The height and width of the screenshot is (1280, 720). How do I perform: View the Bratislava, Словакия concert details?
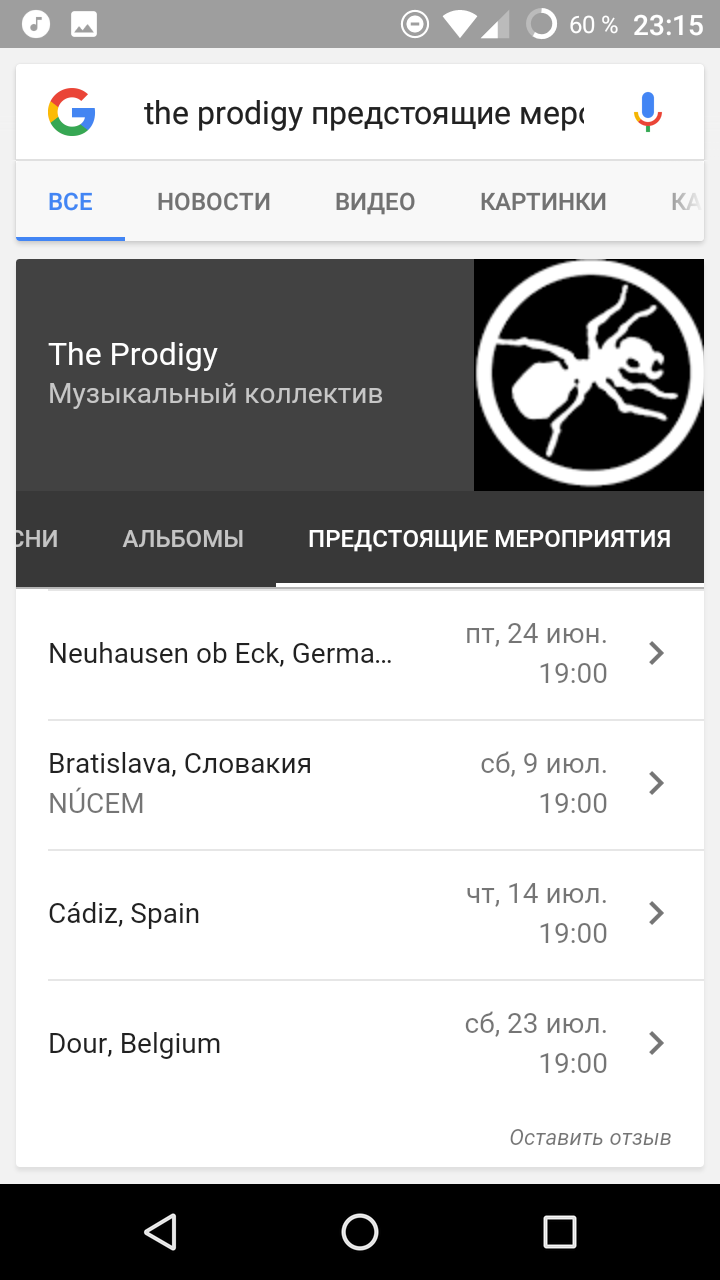(360, 784)
